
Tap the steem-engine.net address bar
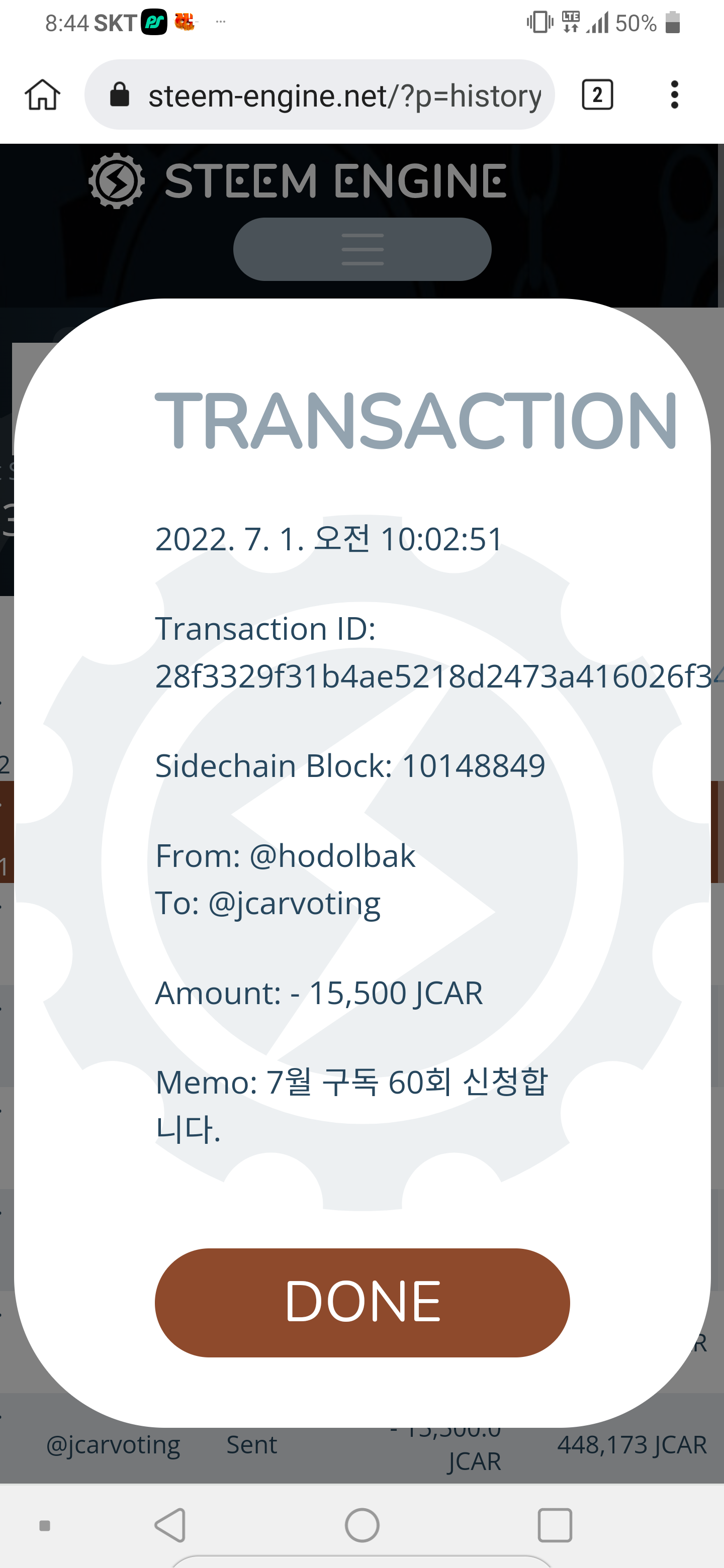pos(320,95)
